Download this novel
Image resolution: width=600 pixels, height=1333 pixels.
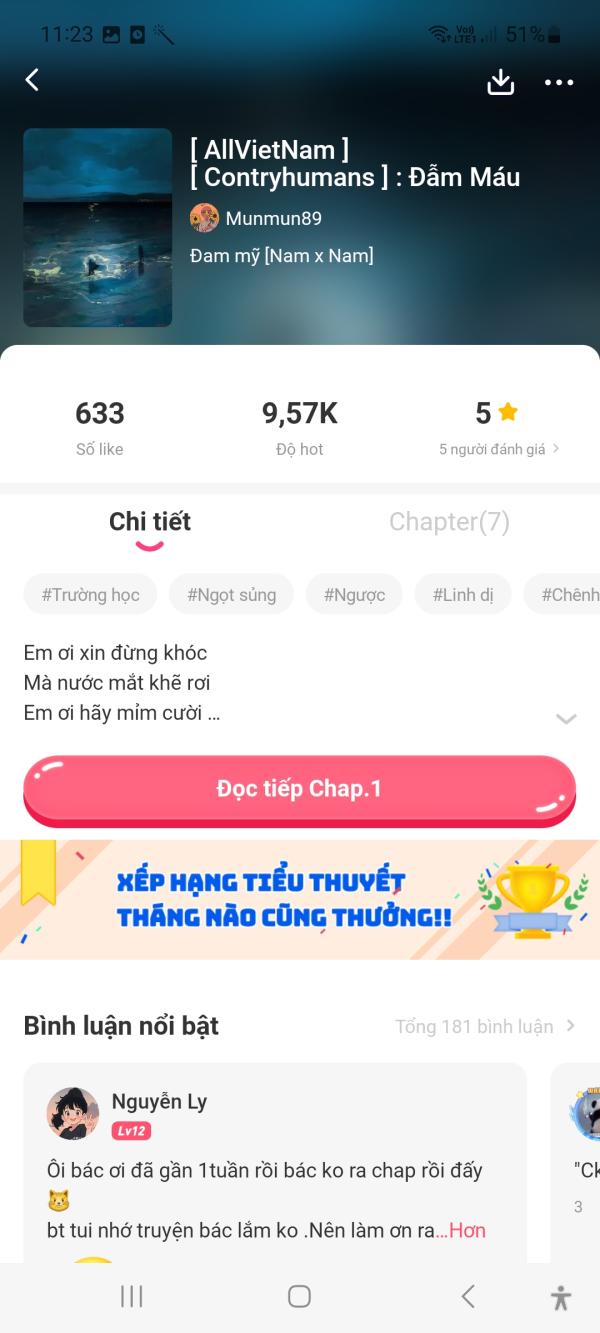tap(500, 83)
